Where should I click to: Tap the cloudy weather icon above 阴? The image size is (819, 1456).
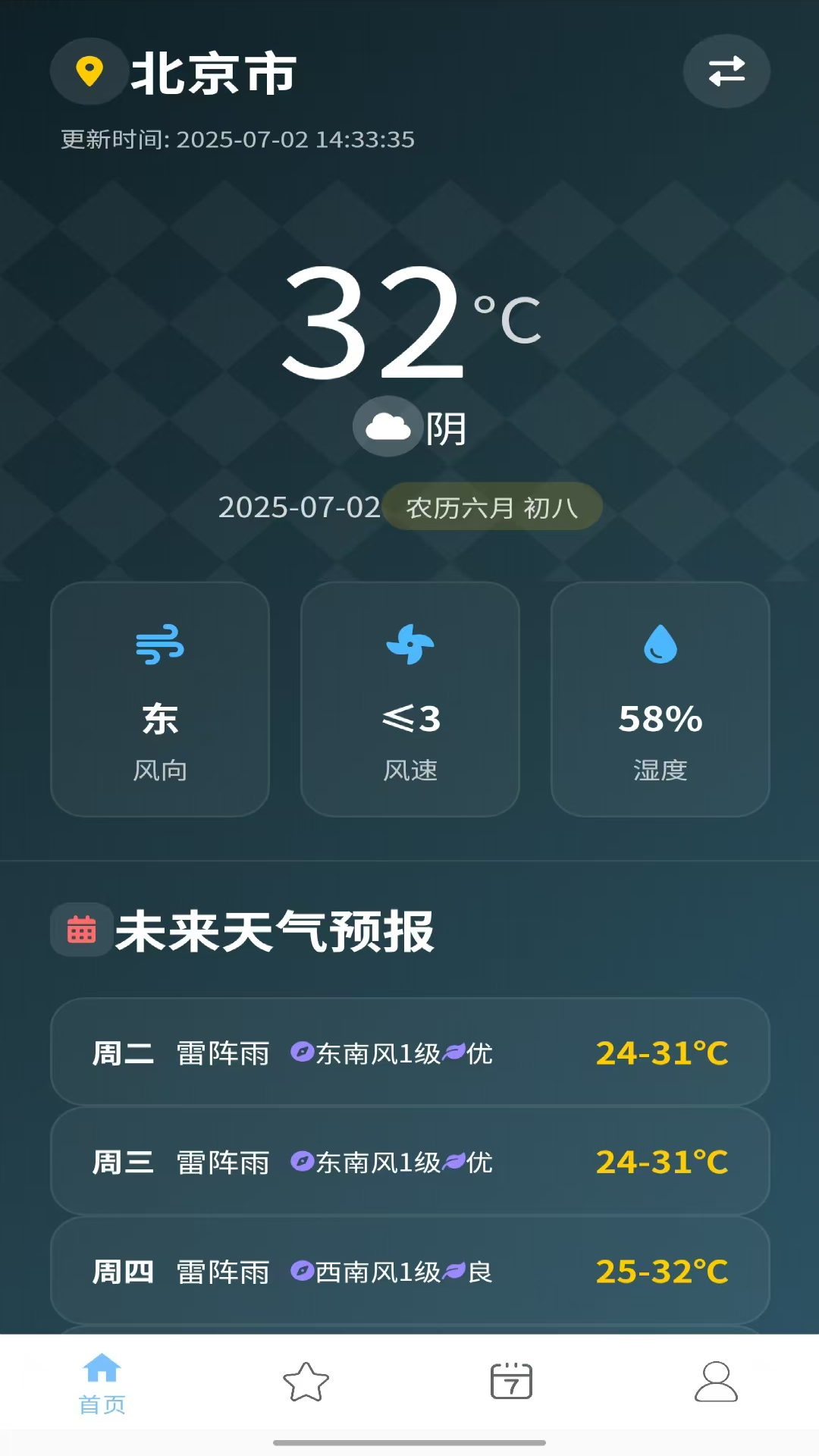point(388,426)
